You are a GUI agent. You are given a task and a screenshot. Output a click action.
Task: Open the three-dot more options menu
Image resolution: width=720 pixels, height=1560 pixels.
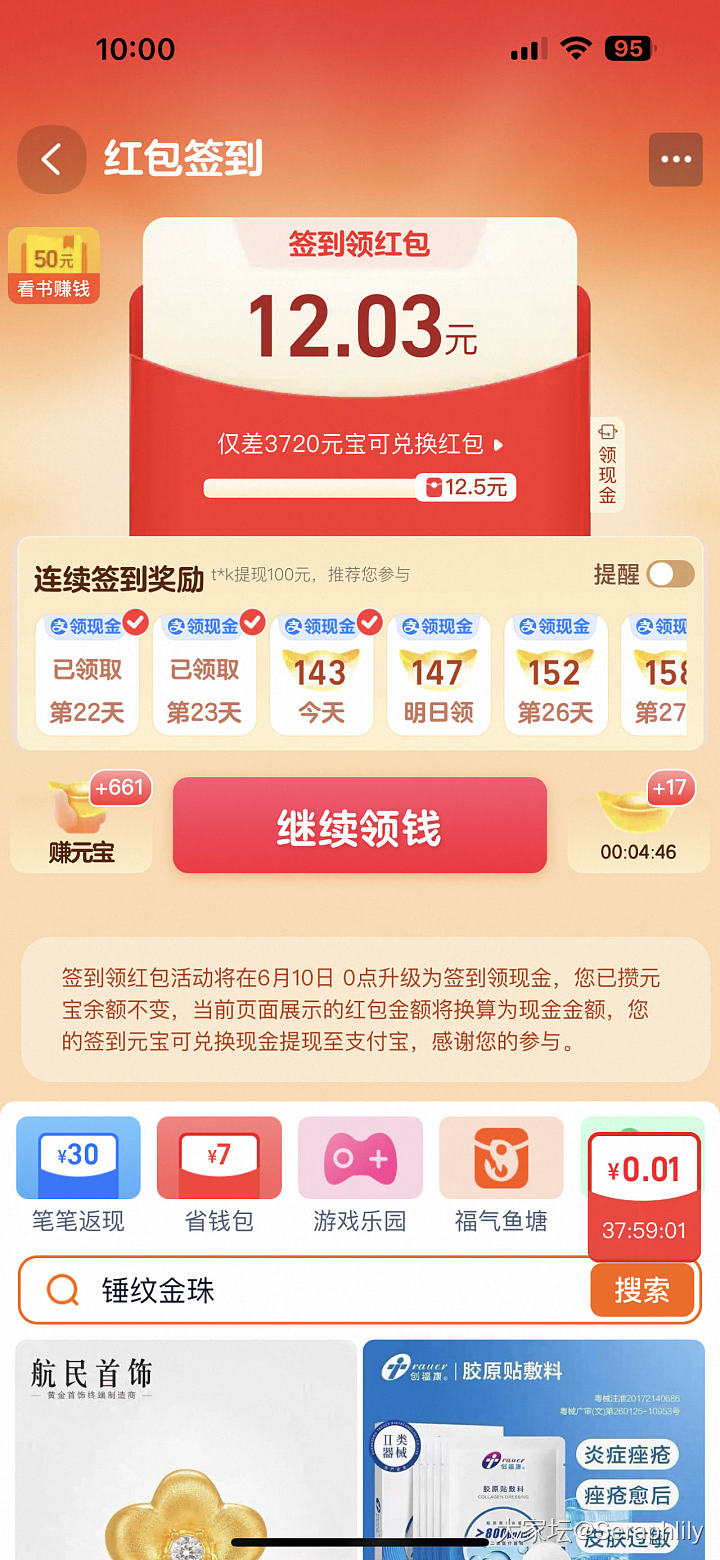(675, 159)
